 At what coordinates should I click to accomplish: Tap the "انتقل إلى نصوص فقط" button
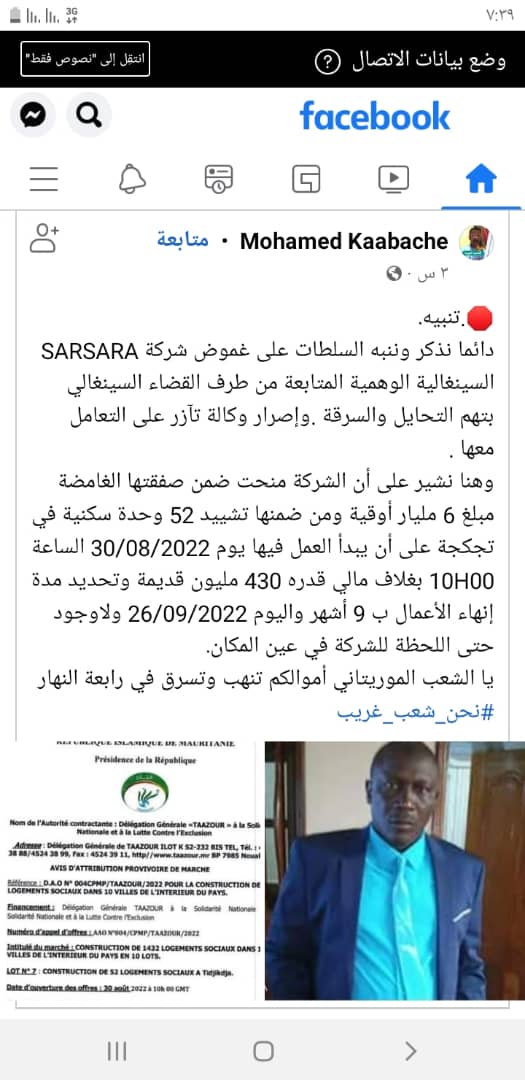(x=85, y=59)
